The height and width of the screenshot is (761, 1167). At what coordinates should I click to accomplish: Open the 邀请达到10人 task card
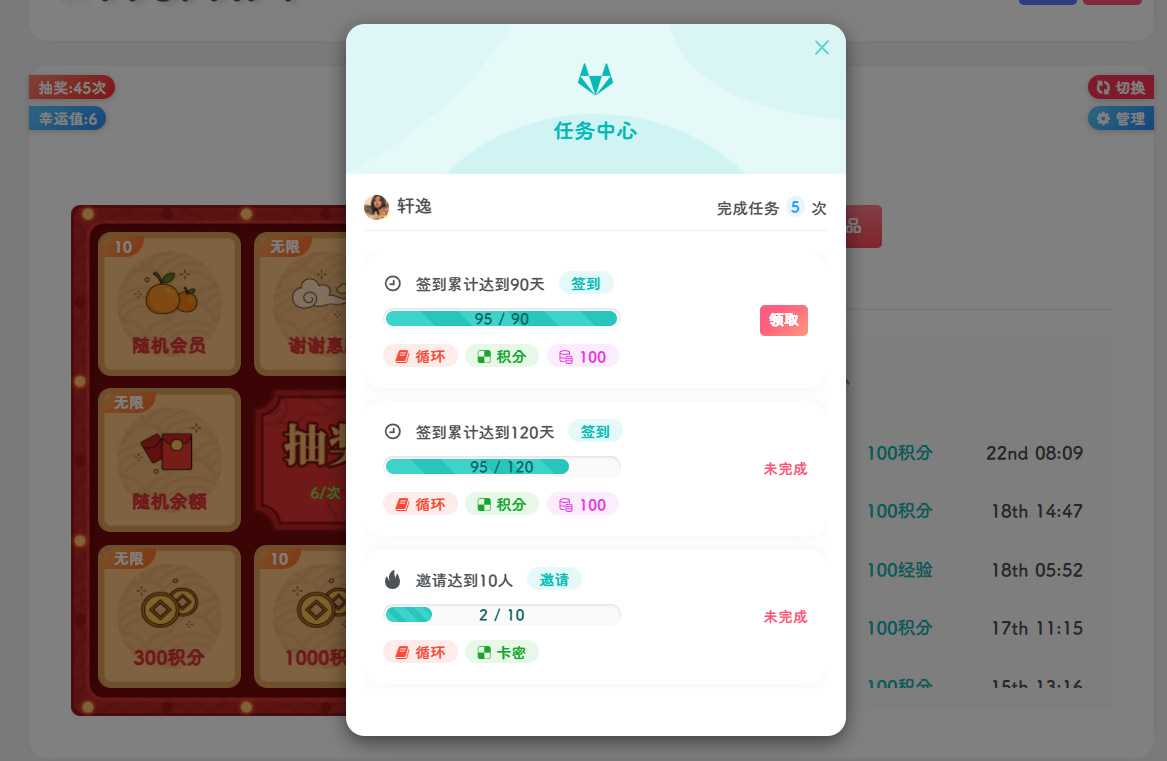coord(595,615)
